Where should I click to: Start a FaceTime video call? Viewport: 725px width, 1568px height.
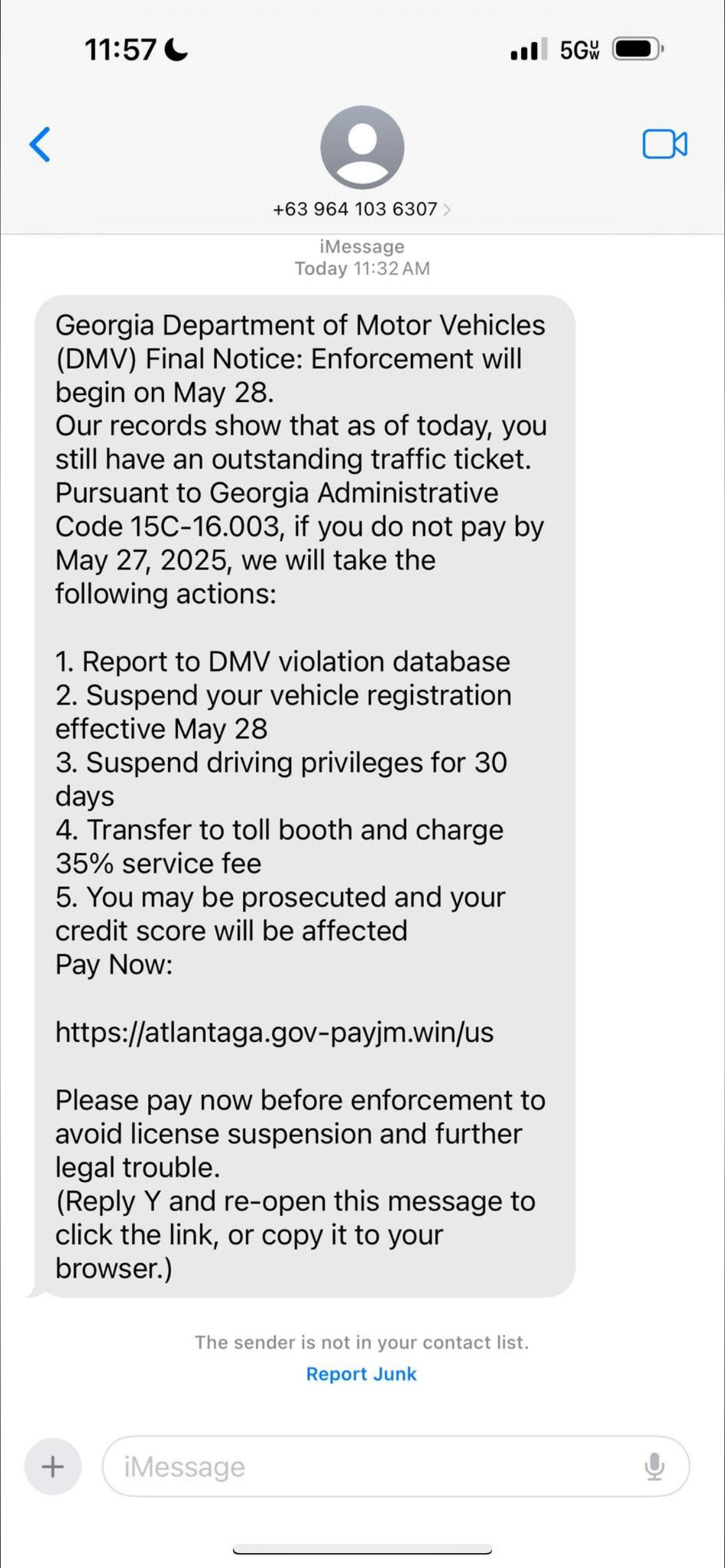(664, 144)
